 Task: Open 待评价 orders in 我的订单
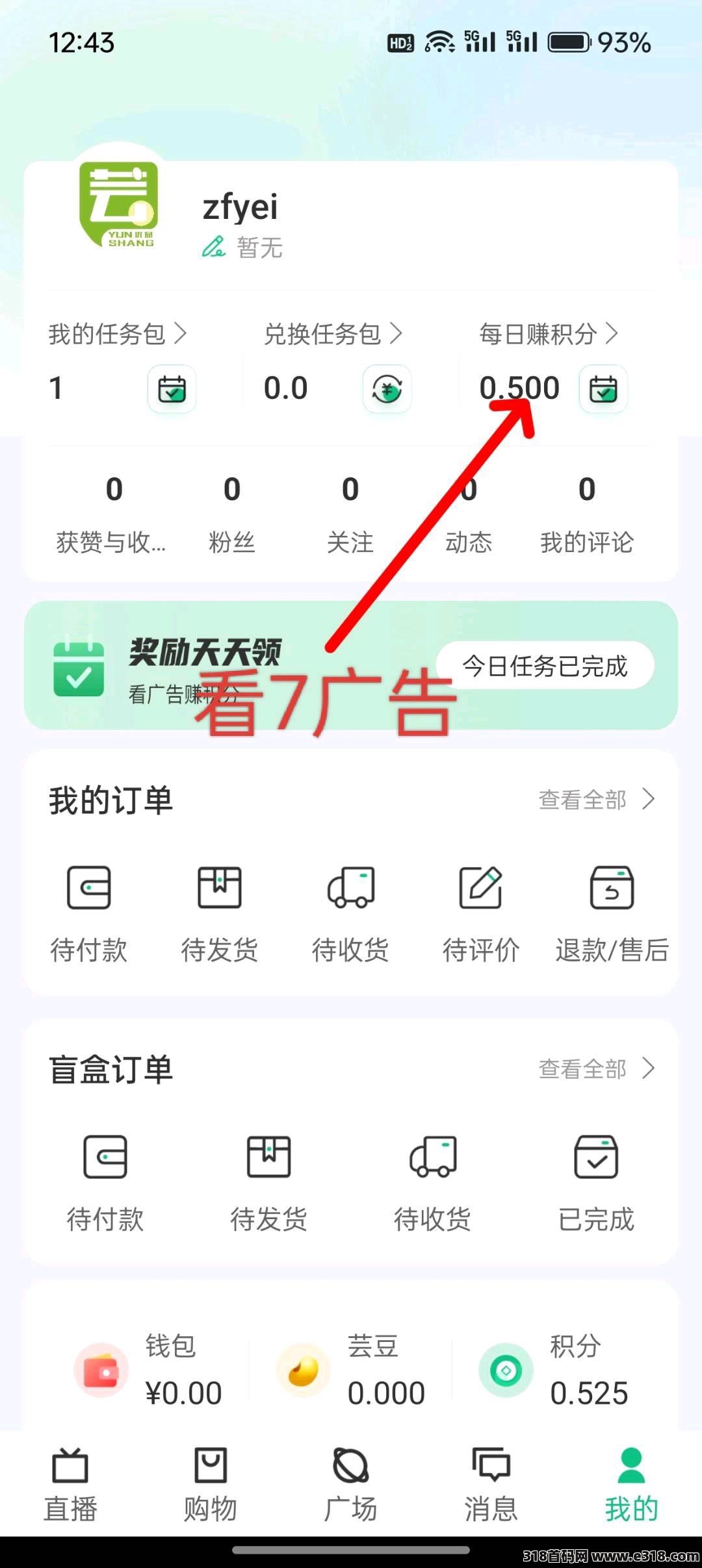(480, 914)
